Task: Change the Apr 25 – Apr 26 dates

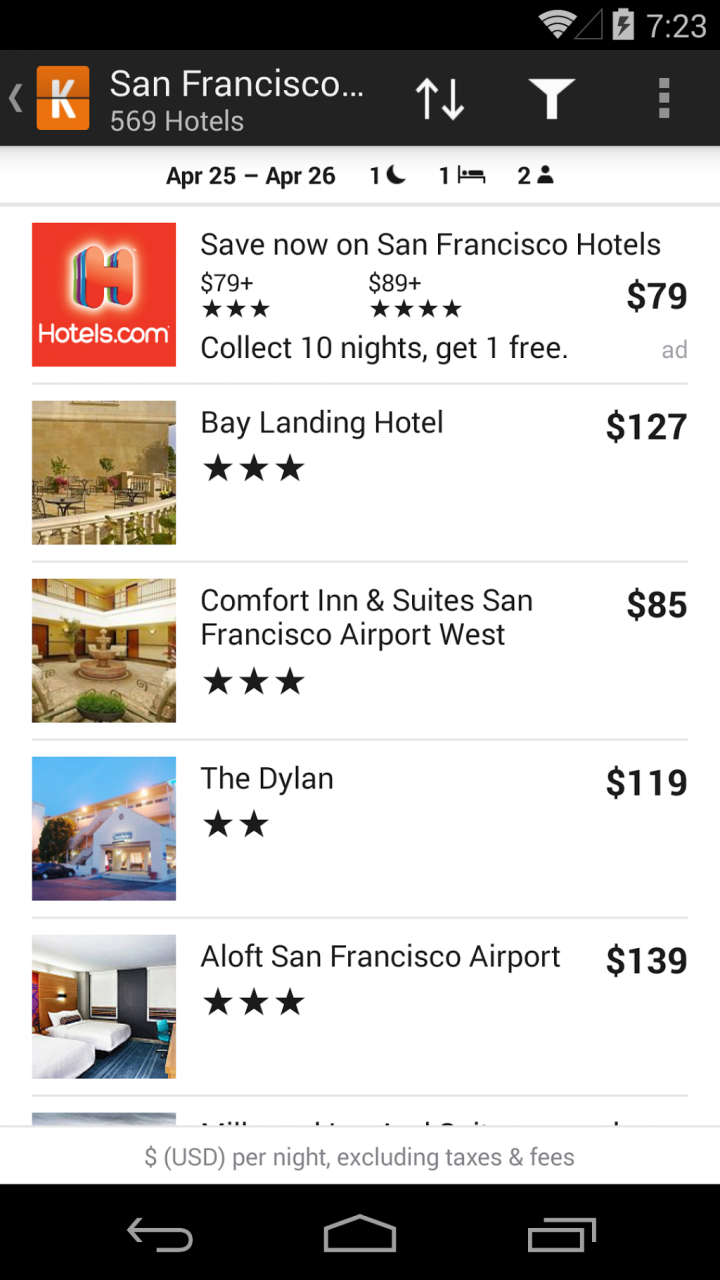Action: pyautogui.click(x=251, y=176)
